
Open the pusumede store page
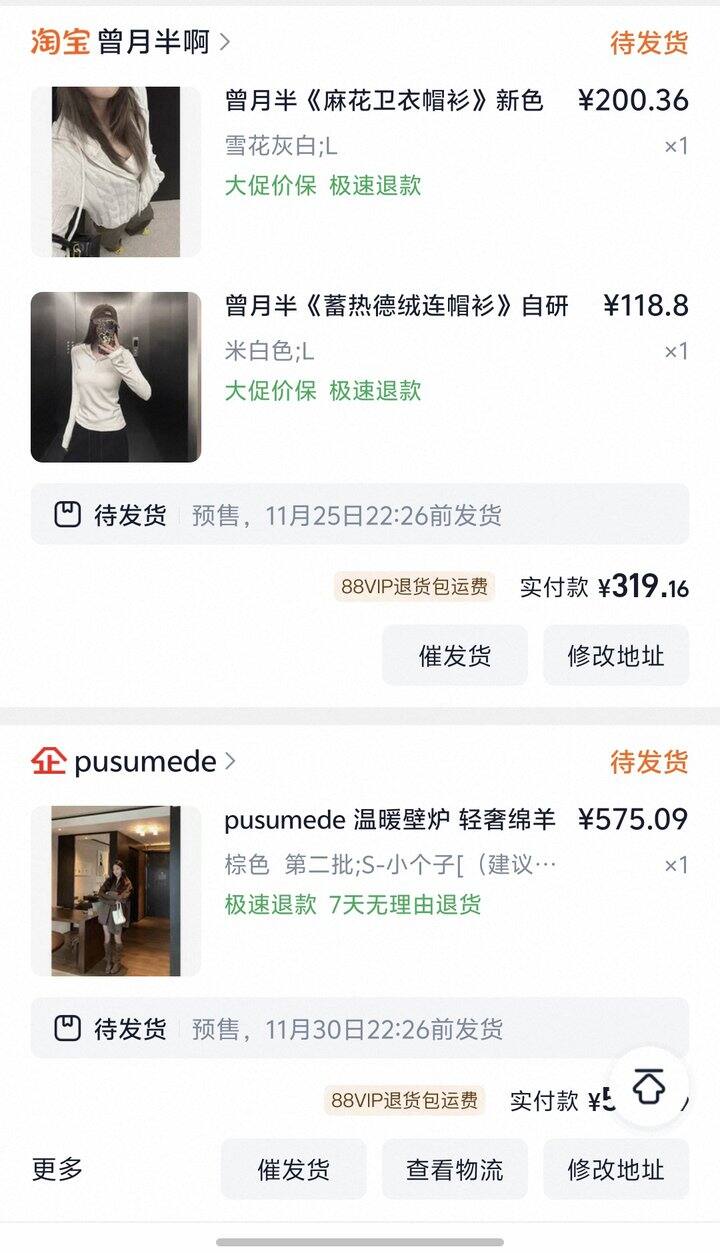(145, 762)
